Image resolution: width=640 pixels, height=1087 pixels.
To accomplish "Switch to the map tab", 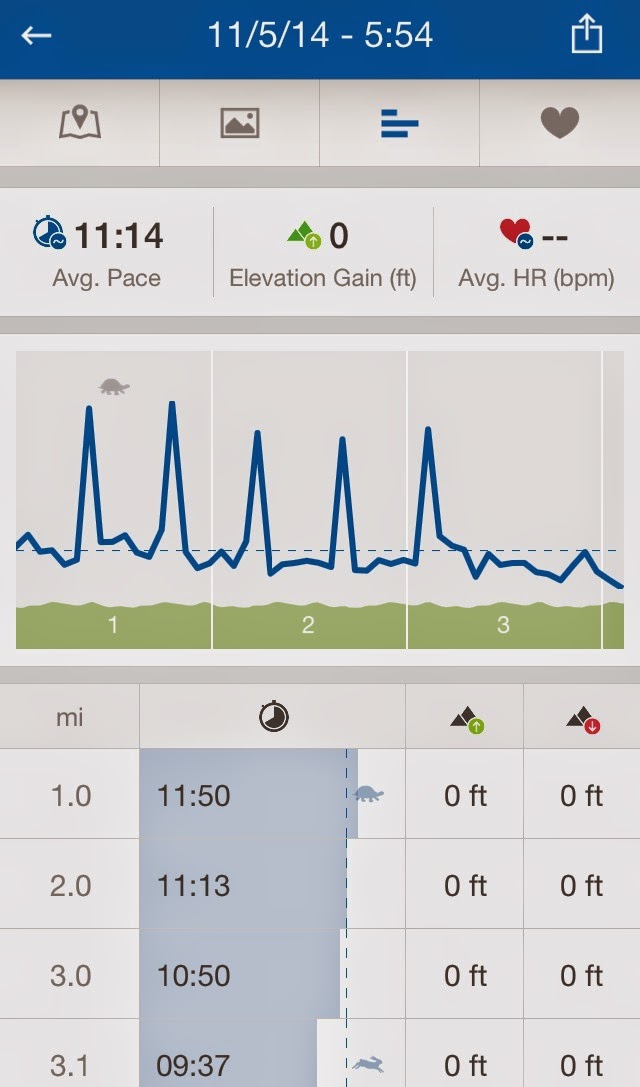I will coord(80,123).
